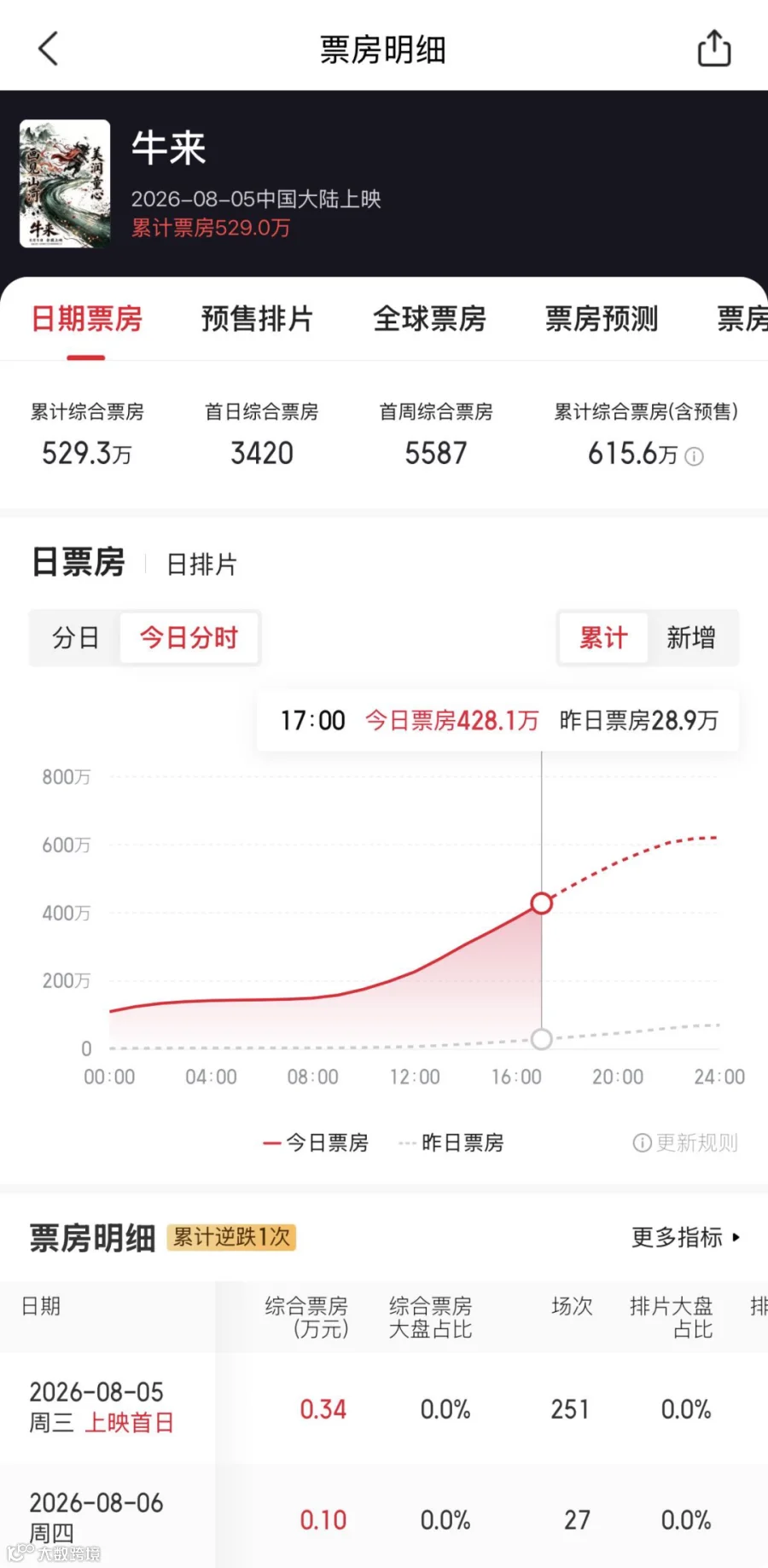Open the 2026-08-06 周四 row
This screenshot has height=1568, width=768.
click(384, 1518)
